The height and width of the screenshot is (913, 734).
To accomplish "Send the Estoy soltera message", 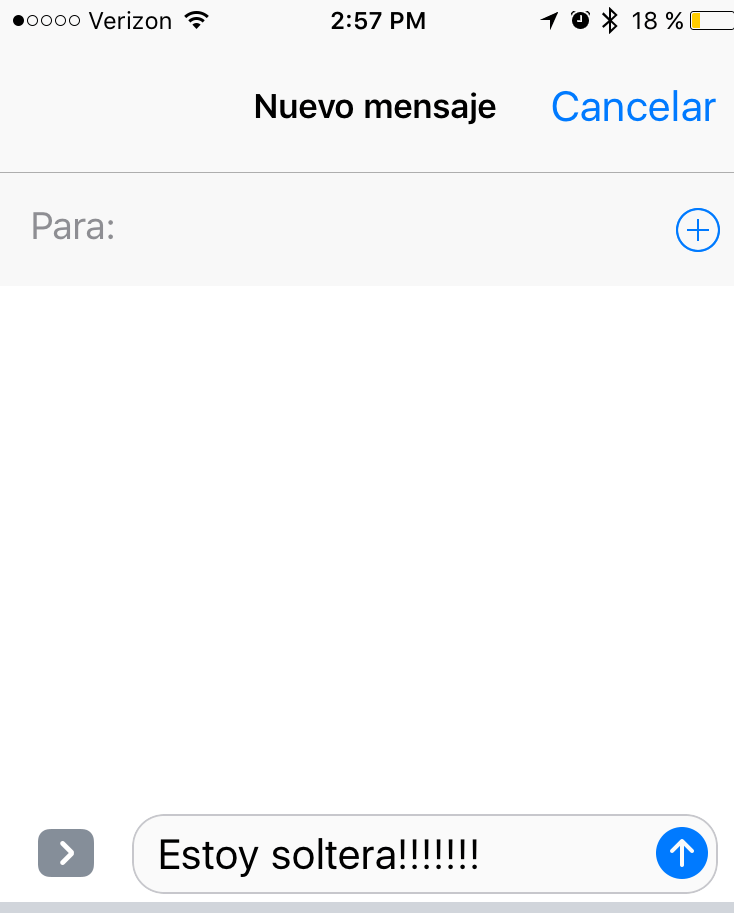I will (x=681, y=854).
